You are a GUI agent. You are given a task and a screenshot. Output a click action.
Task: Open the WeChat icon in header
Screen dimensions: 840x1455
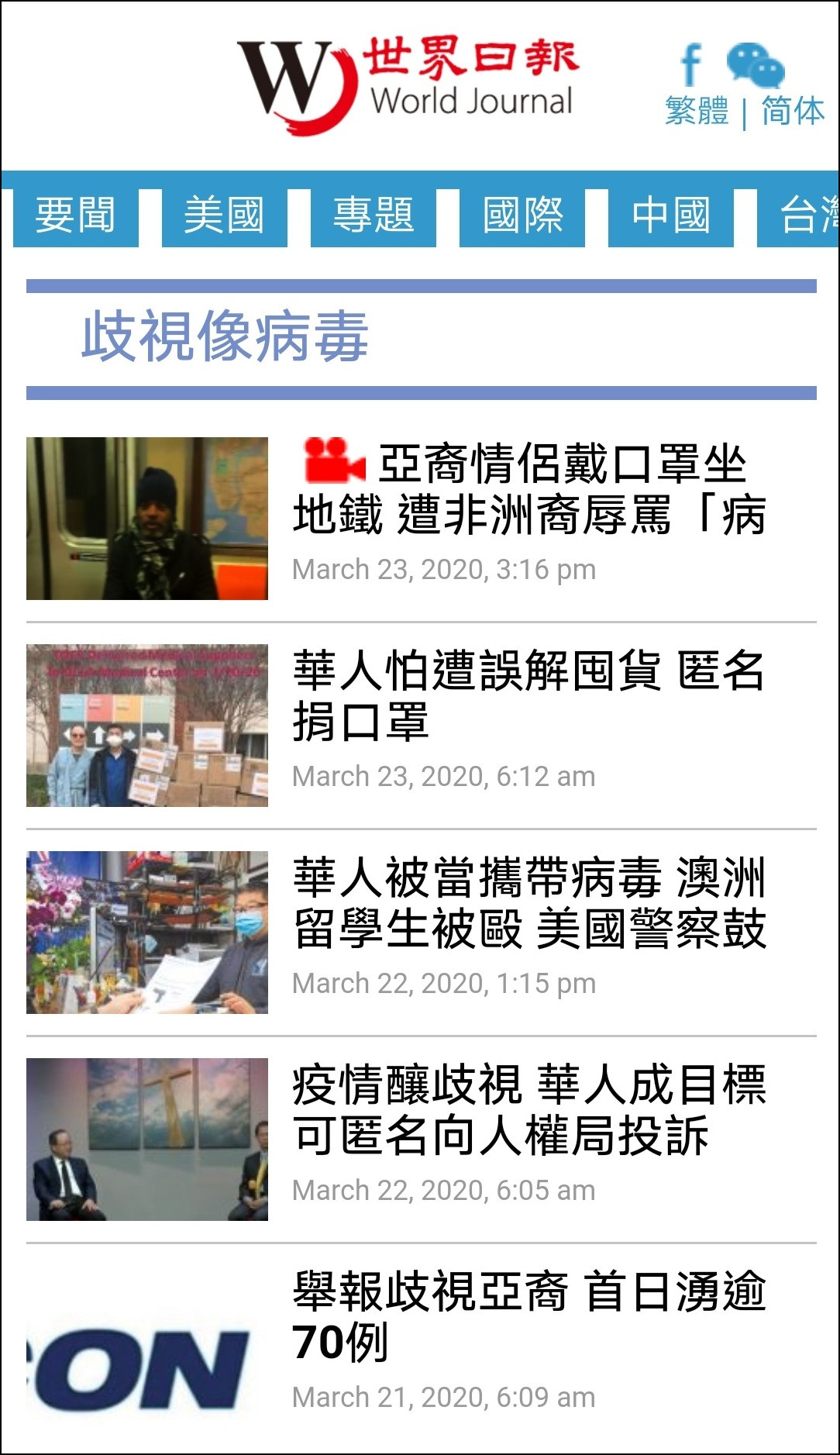coord(755,64)
